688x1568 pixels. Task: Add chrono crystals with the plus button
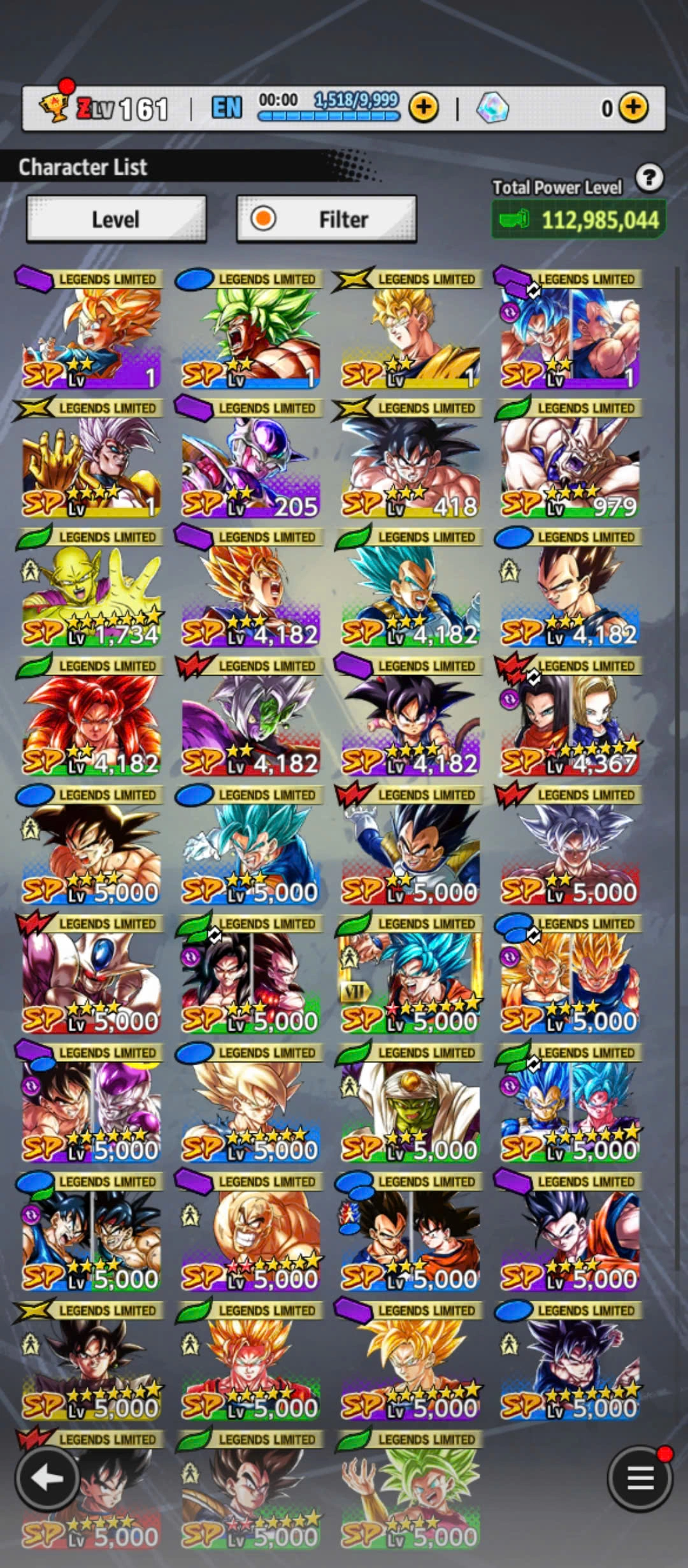pyautogui.click(x=633, y=108)
